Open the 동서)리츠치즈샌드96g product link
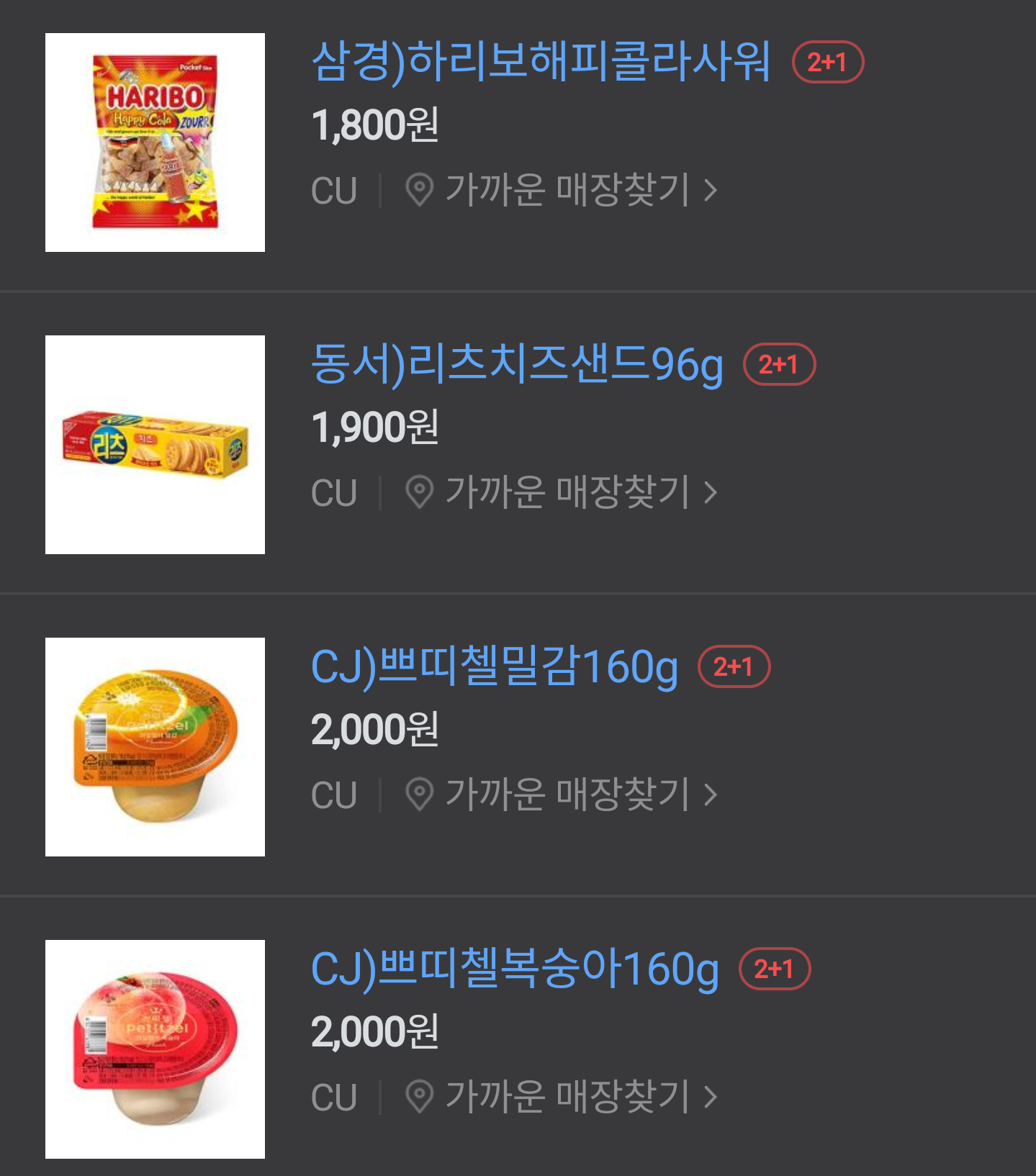 517,365
